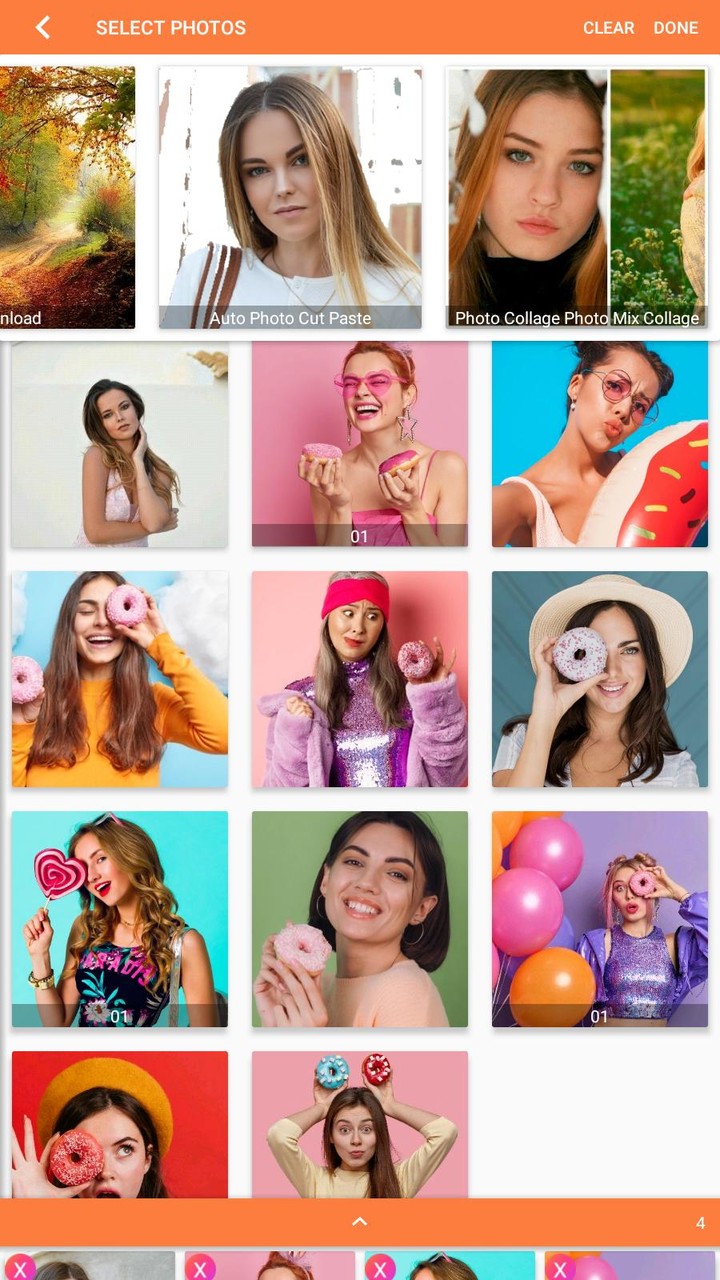Confirm selection with DONE
The height and width of the screenshot is (1280, 720).
pyautogui.click(x=676, y=28)
